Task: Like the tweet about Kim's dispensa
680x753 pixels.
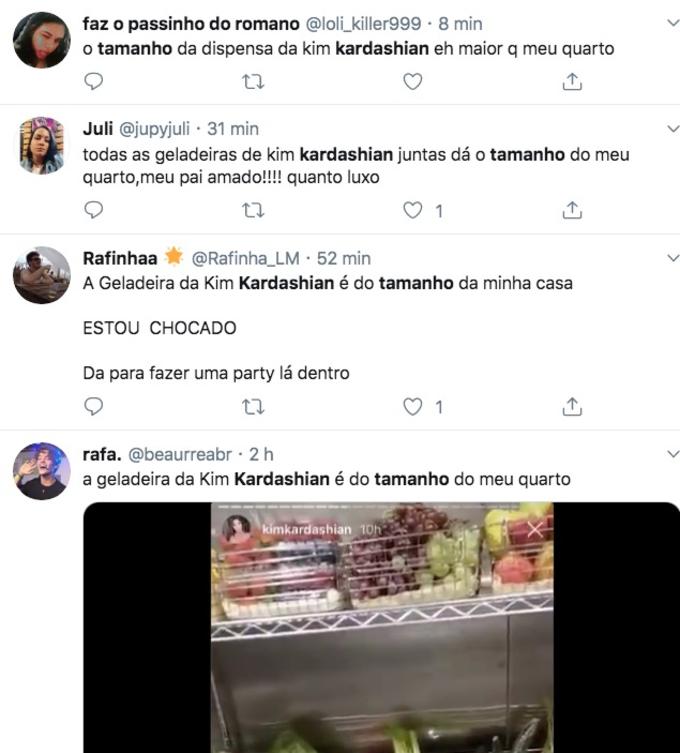Action: 412,82
